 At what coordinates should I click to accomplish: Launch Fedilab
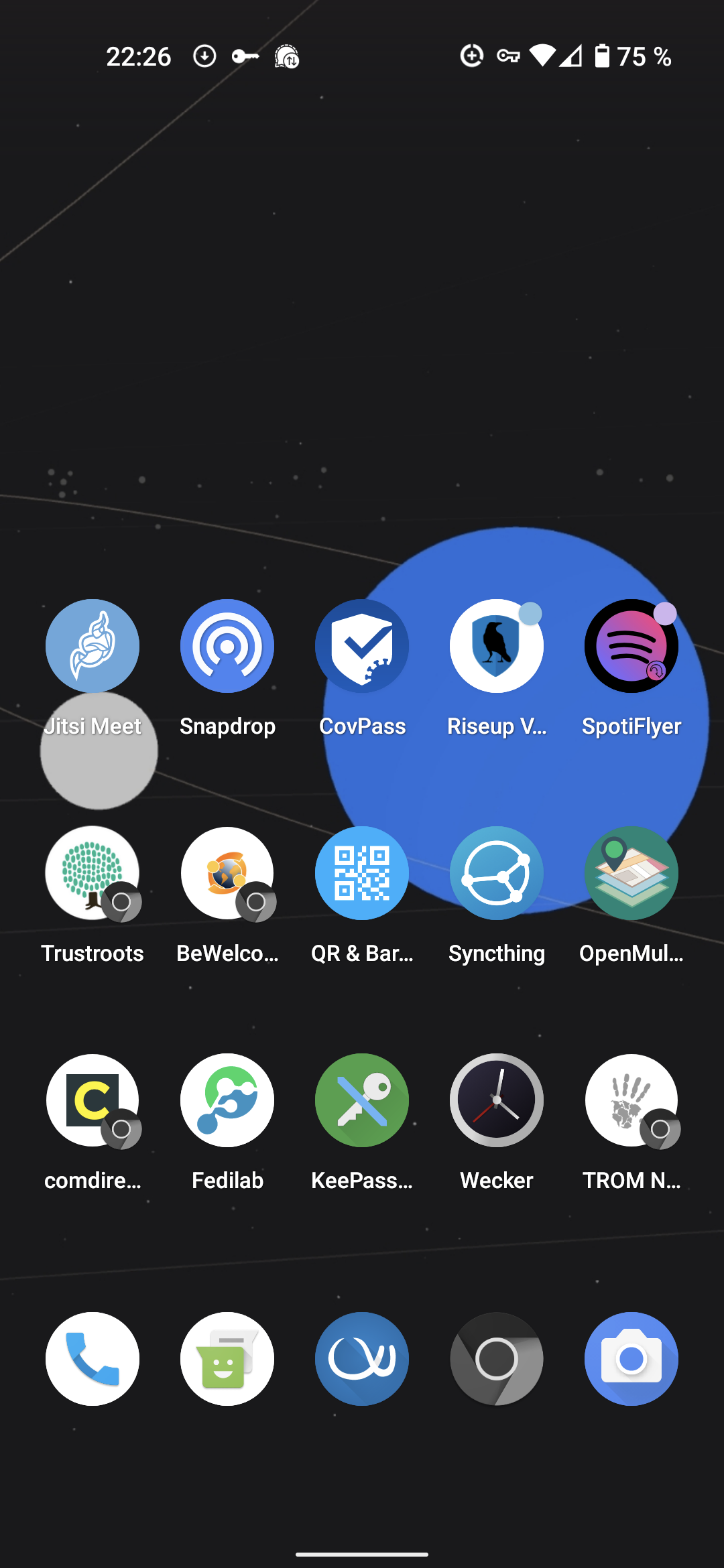tap(227, 1100)
